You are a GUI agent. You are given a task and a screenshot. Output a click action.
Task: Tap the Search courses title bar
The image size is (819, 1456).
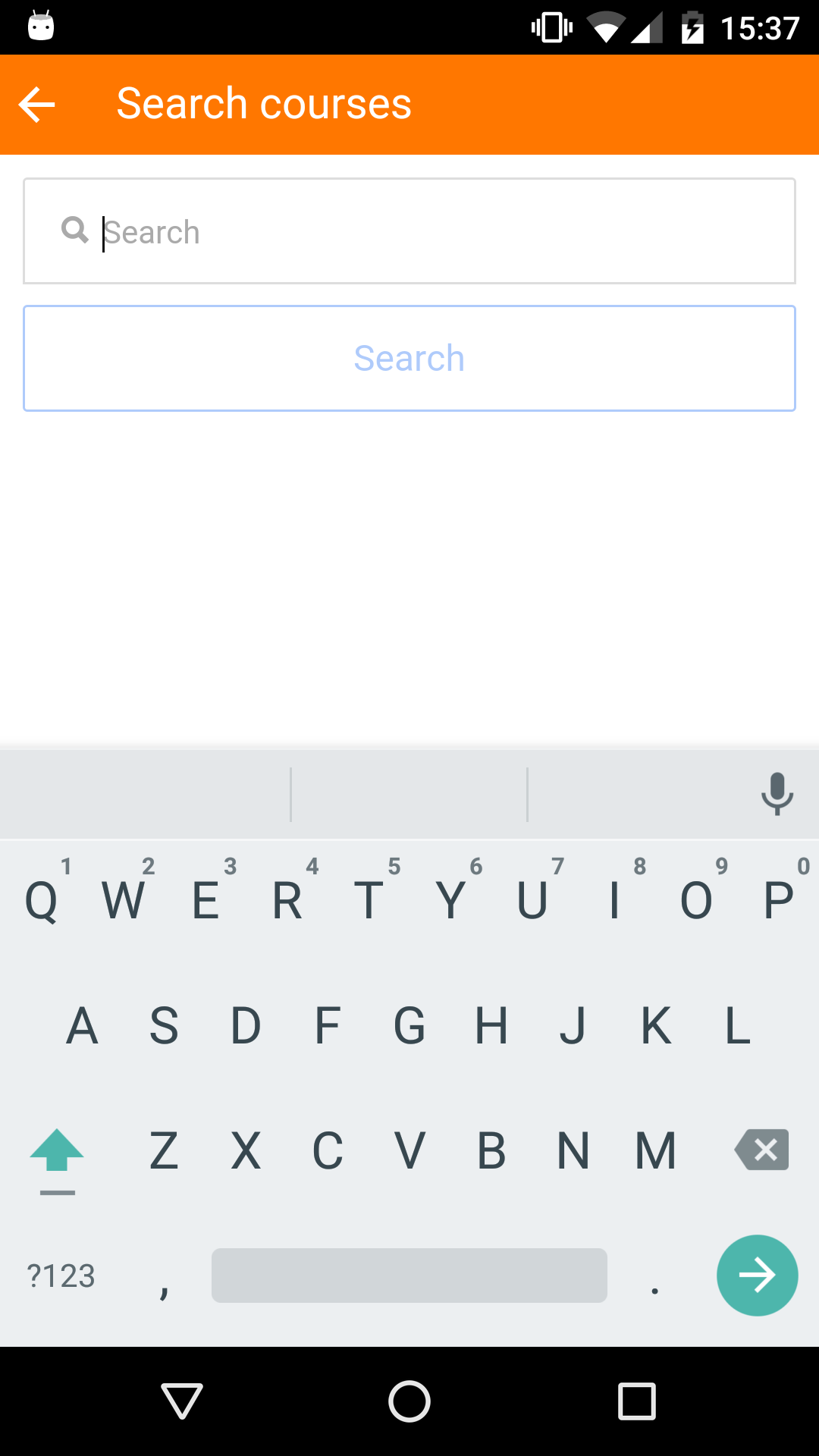pos(262,104)
